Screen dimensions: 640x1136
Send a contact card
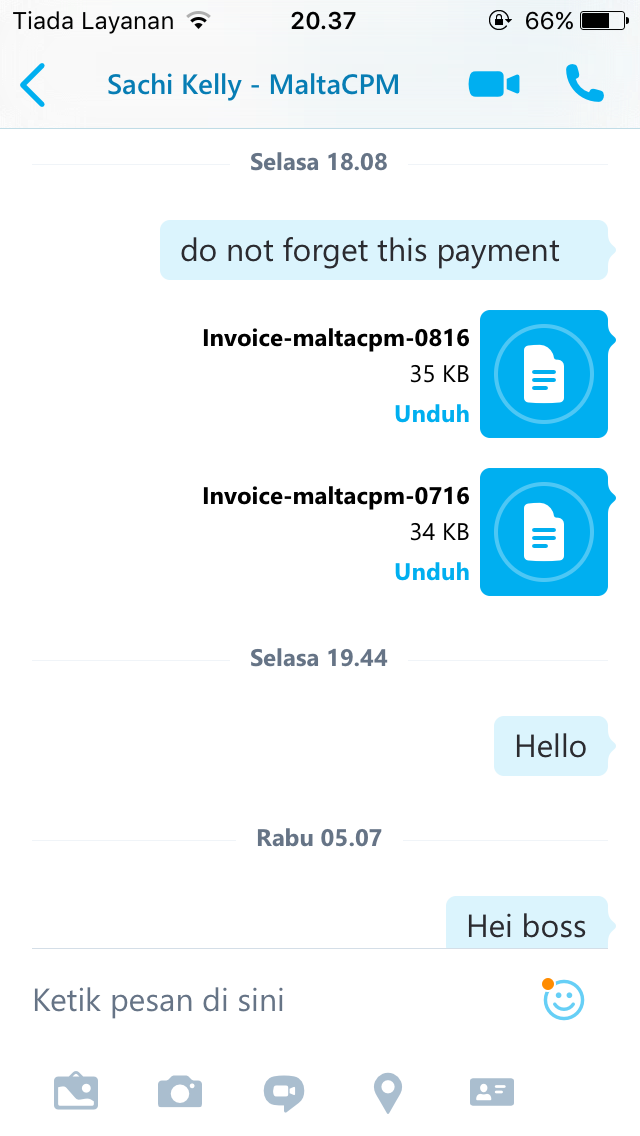(492, 1092)
